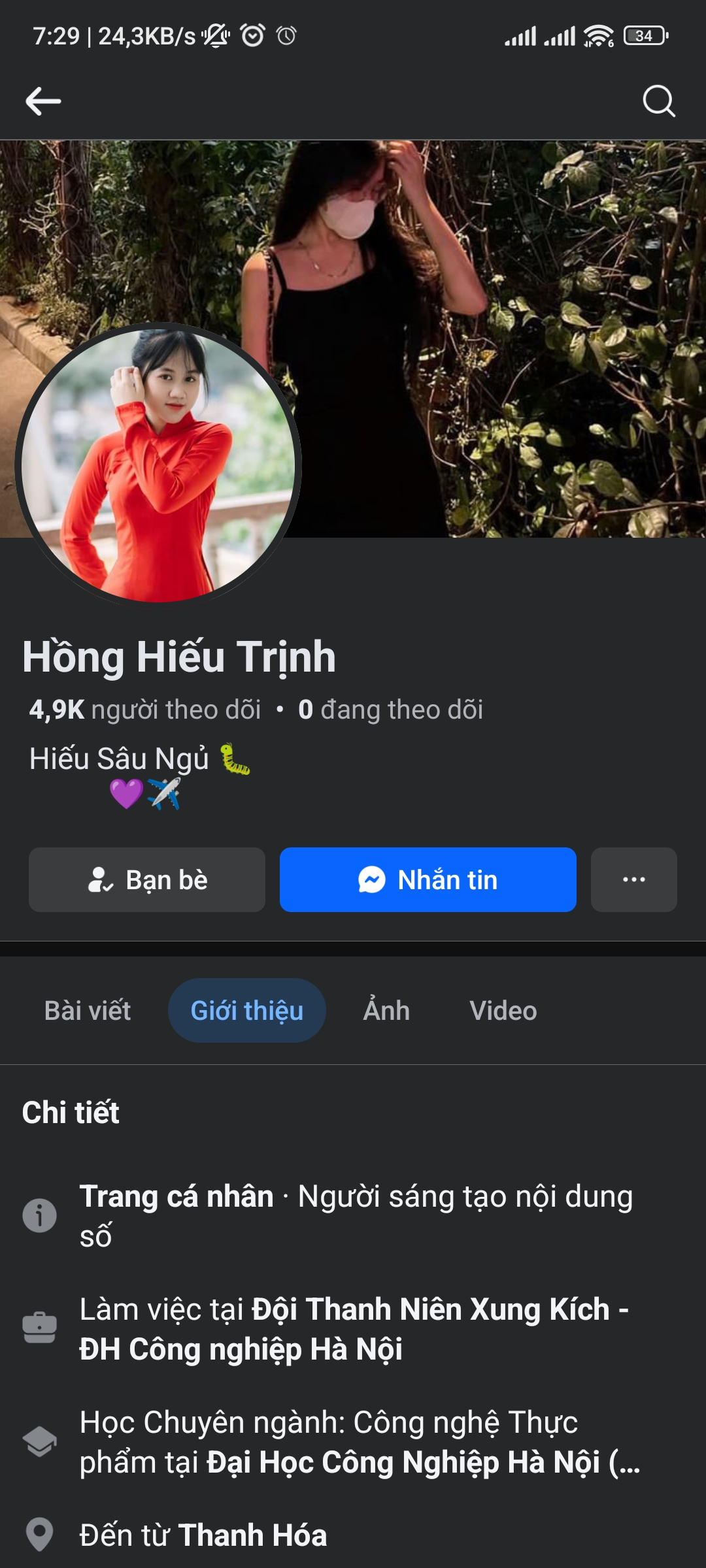
Task: Open hometown Thanh Hóa
Action: point(252,1535)
